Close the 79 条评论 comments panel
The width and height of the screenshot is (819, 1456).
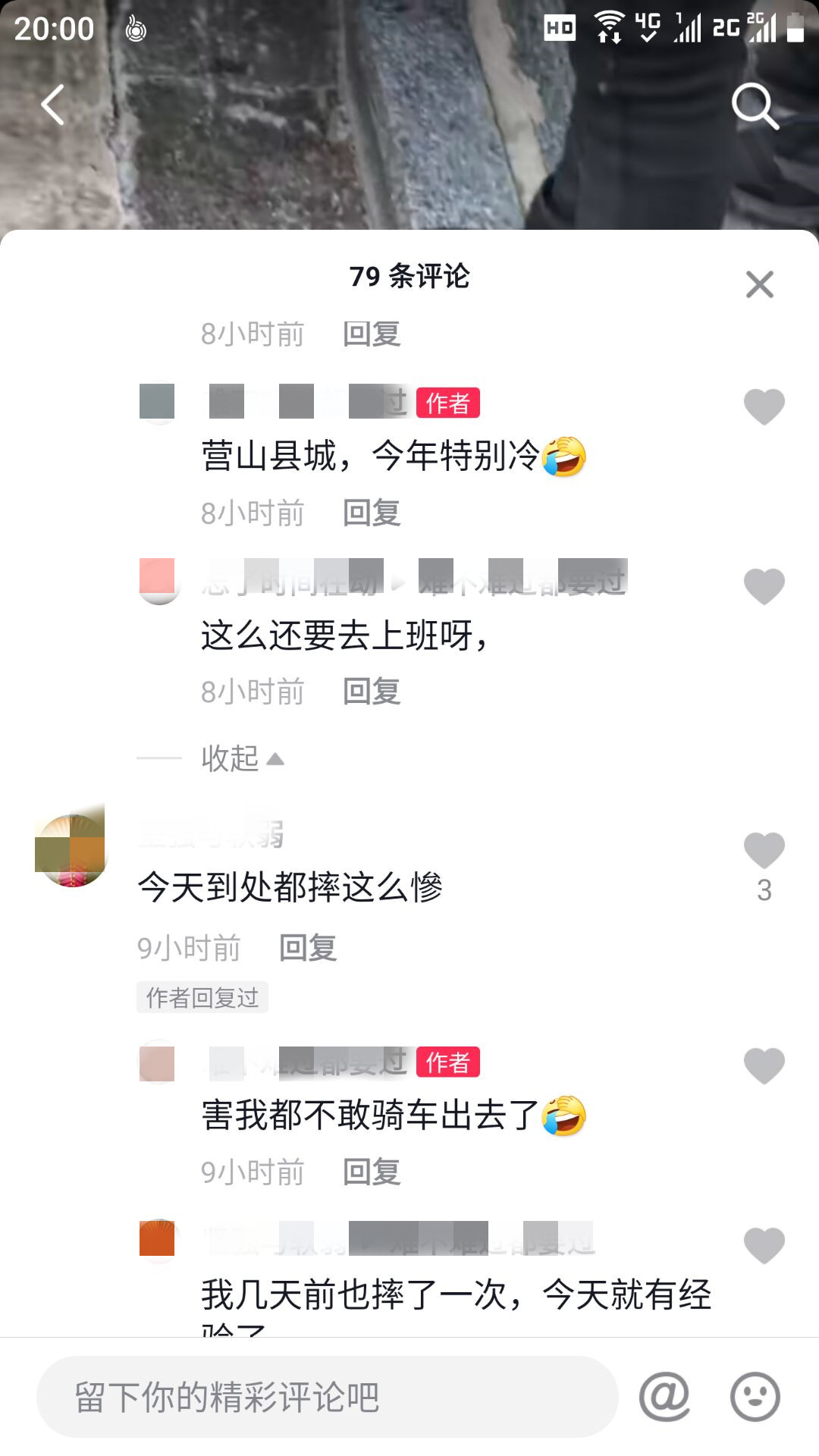point(759,285)
